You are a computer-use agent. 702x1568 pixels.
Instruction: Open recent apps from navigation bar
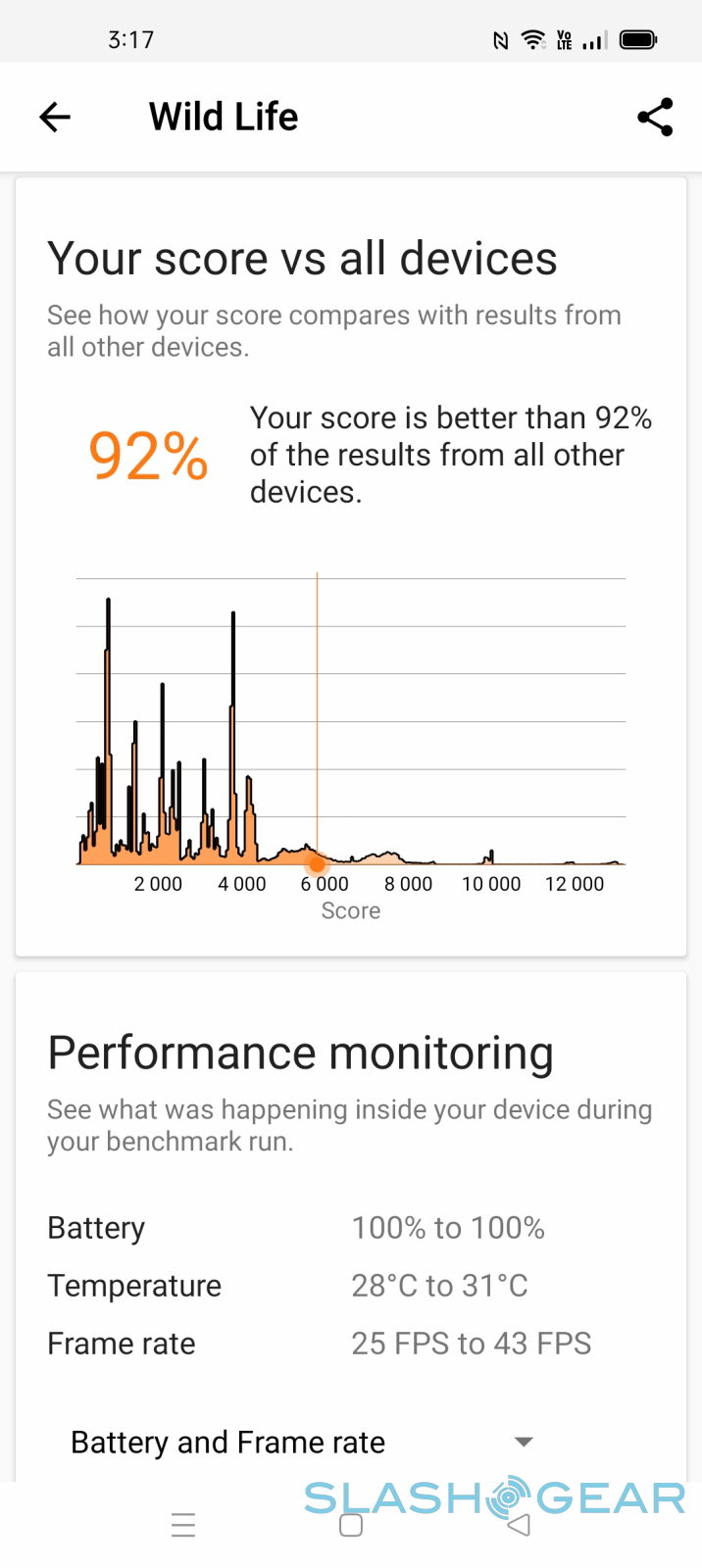tap(183, 1525)
